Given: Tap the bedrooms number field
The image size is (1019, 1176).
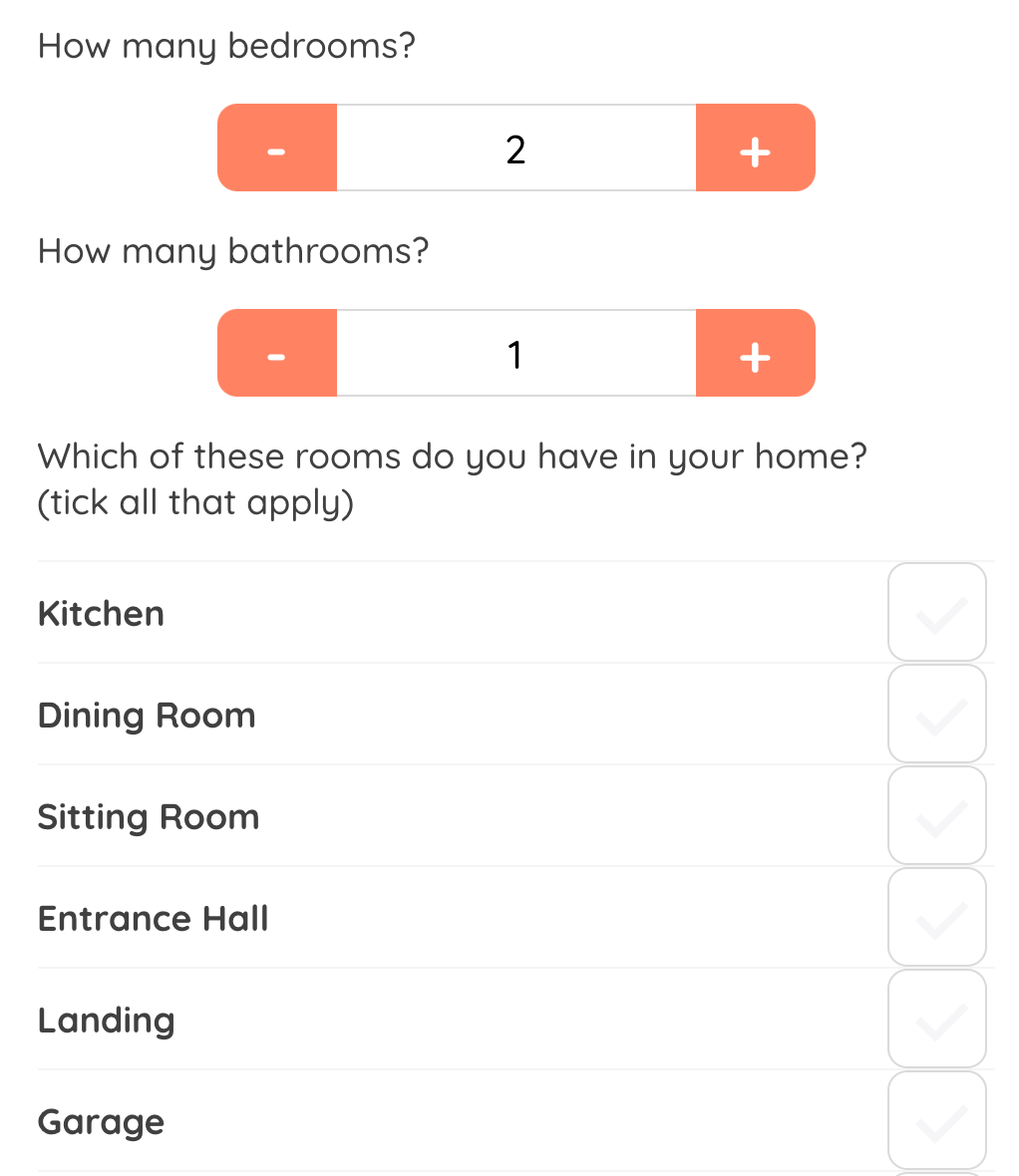Looking at the screenshot, I should coord(515,147).
